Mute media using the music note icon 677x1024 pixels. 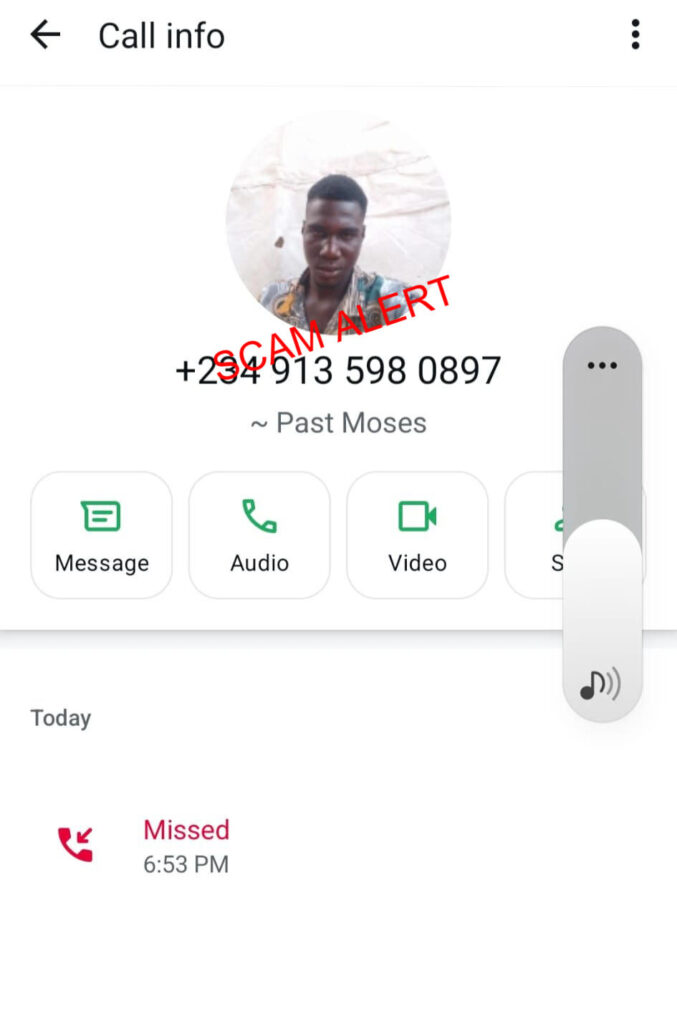click(600, 685)
